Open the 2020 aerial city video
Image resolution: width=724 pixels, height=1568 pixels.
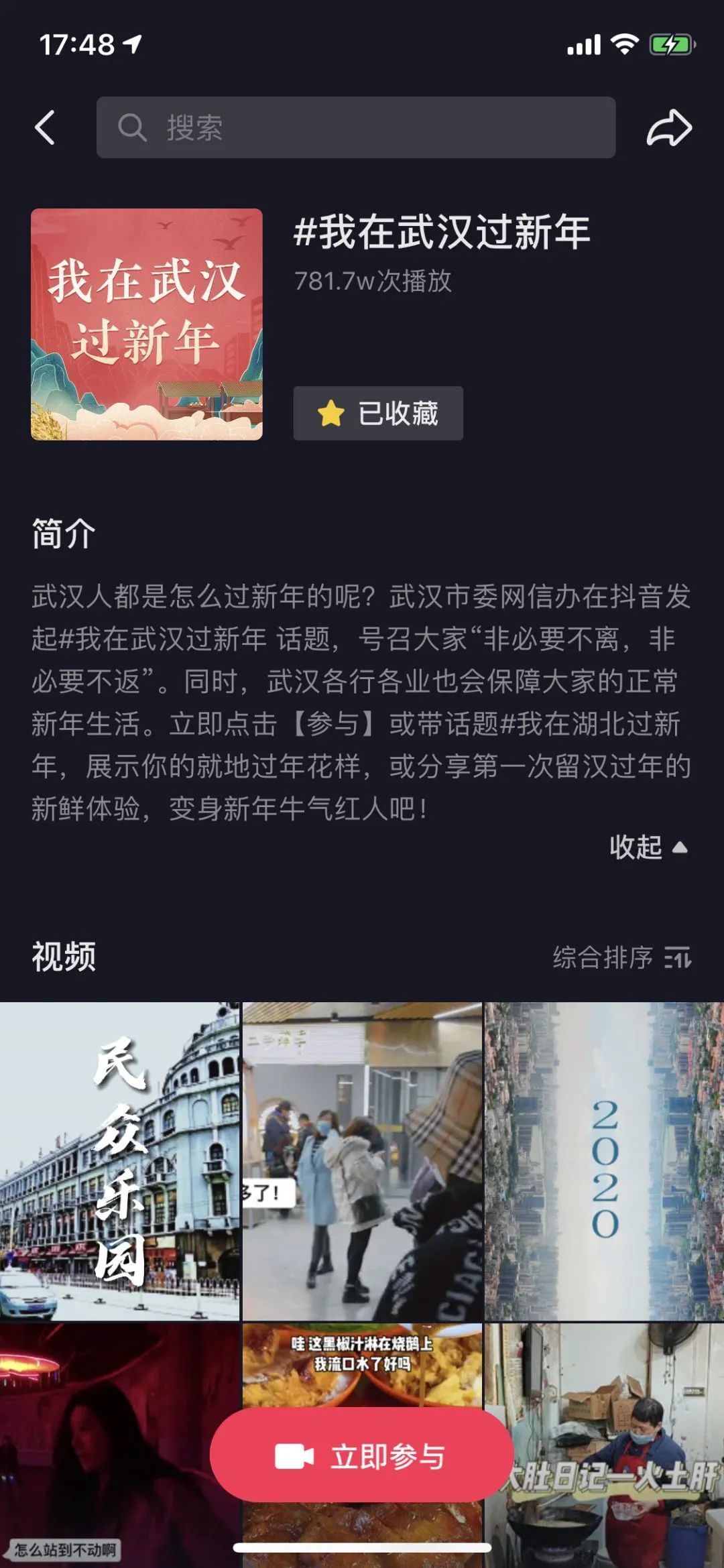click(605, 1161)
